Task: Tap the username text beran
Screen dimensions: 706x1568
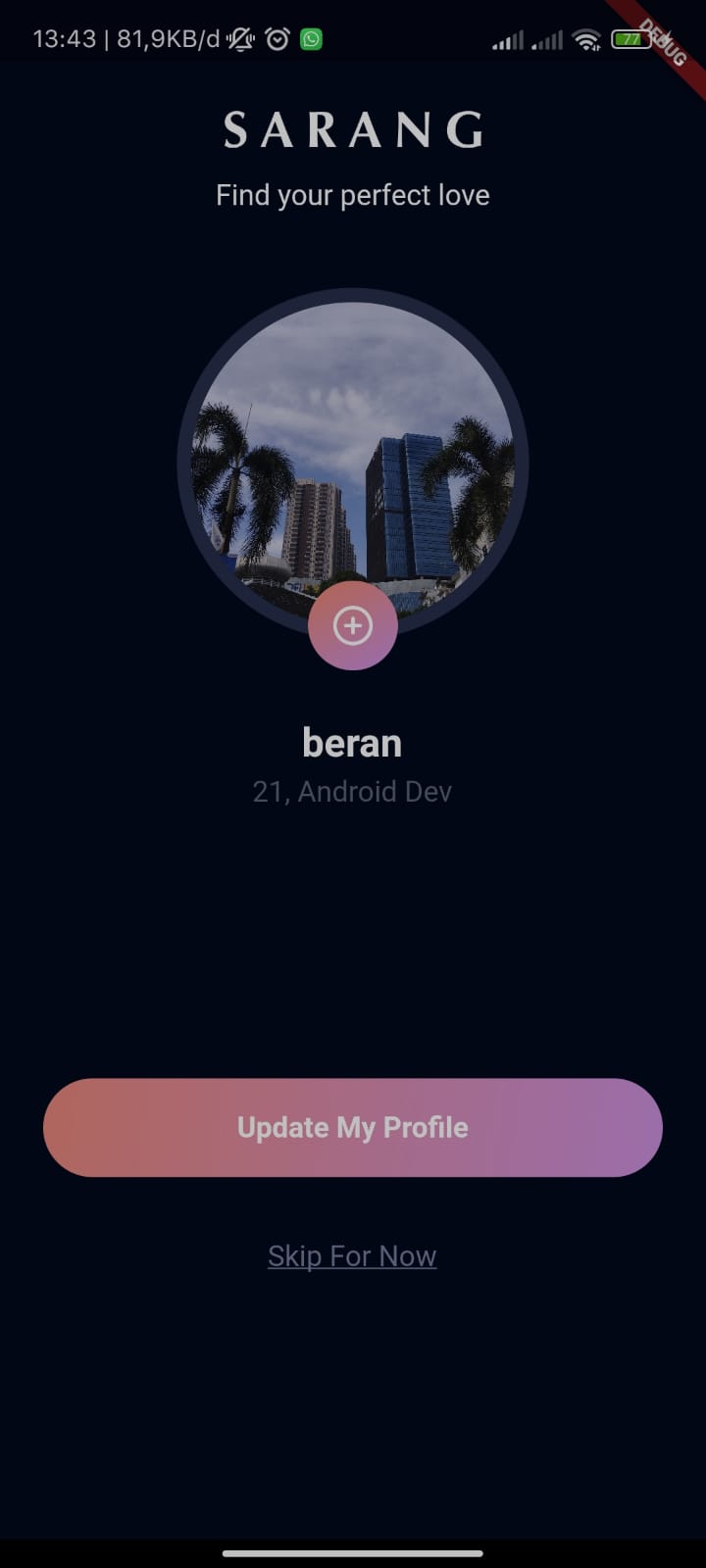Action: click(x=352, y=742)
